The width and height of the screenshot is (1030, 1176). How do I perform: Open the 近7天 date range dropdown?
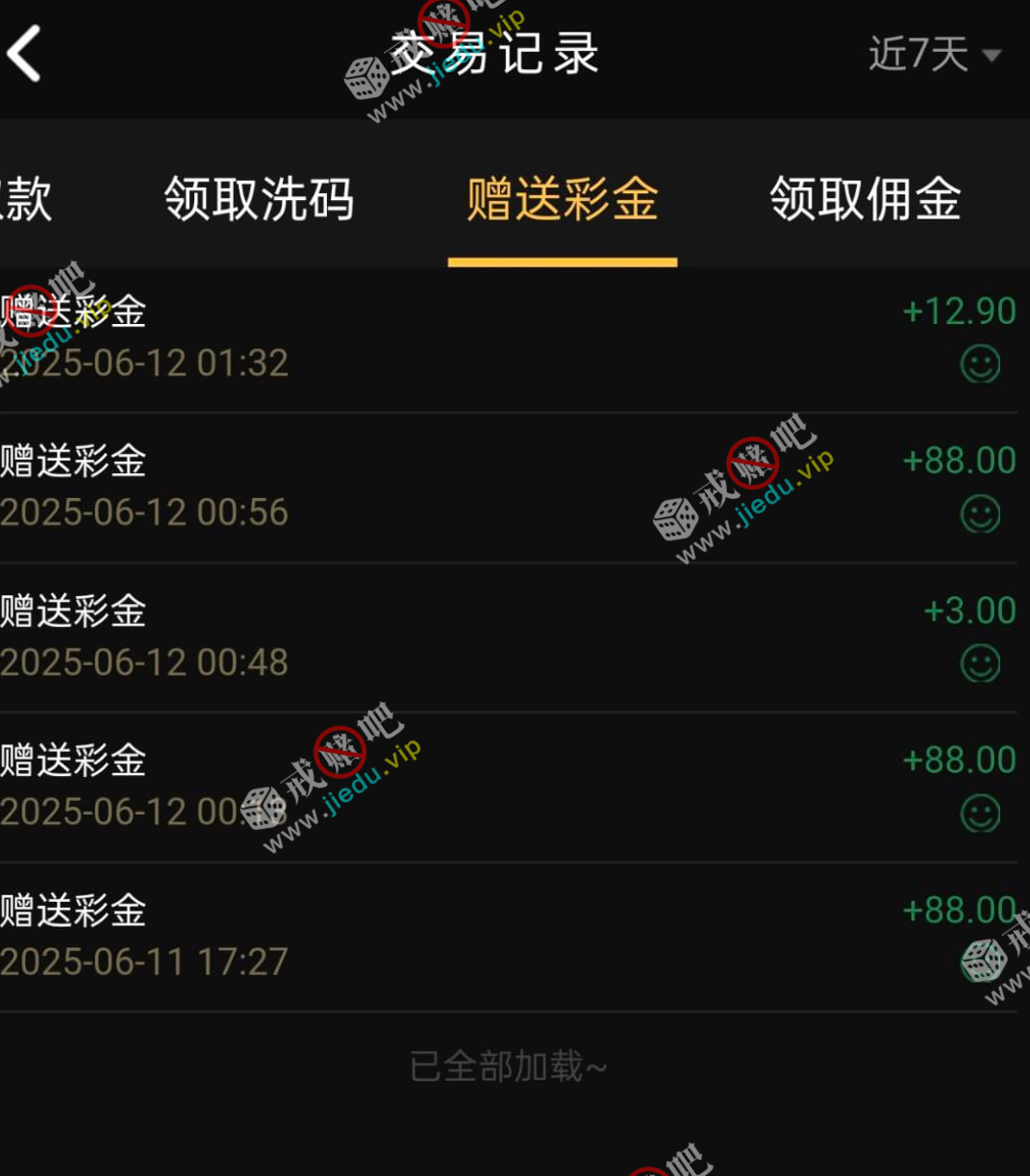(933, 55)
